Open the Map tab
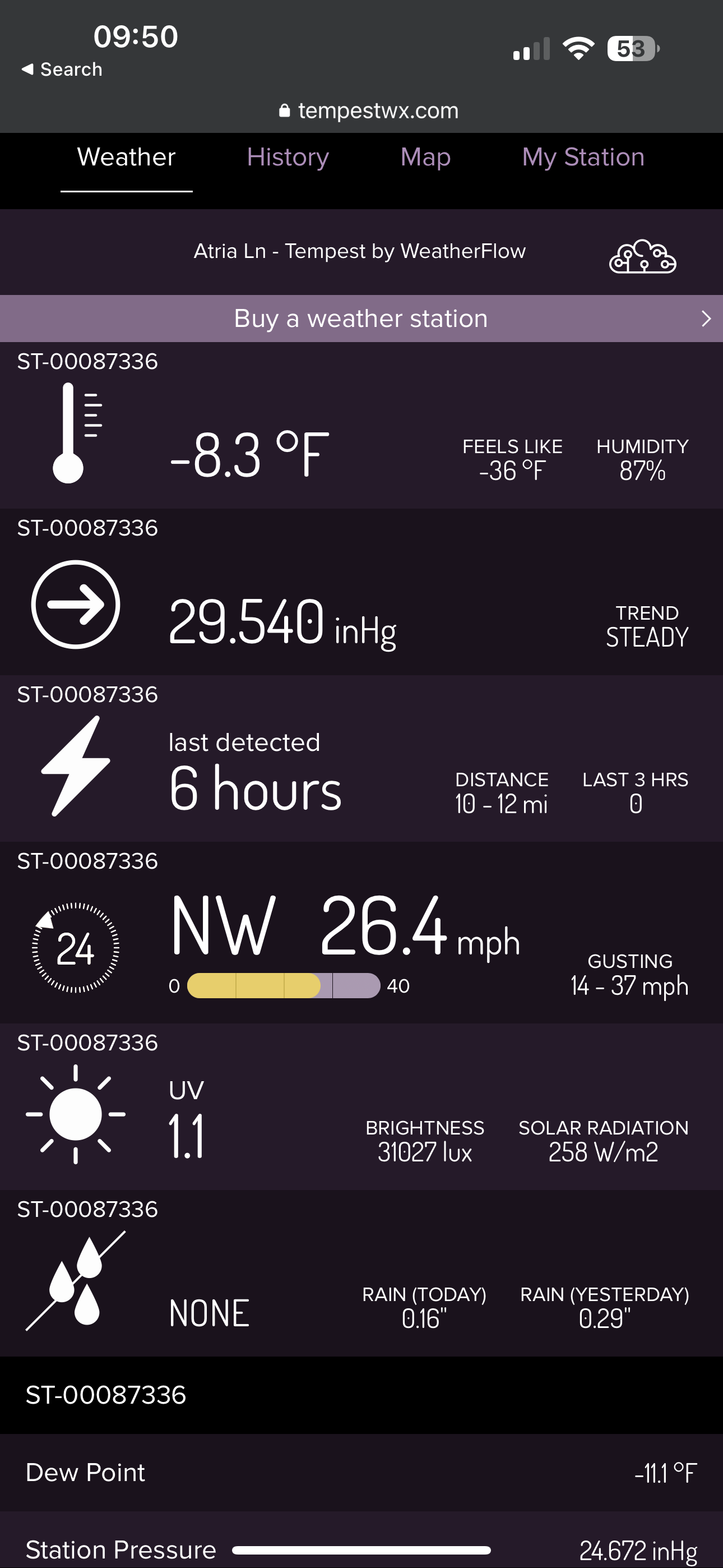Image resolution: width=723 pixels, height=1568 pixels. [425, 158]
